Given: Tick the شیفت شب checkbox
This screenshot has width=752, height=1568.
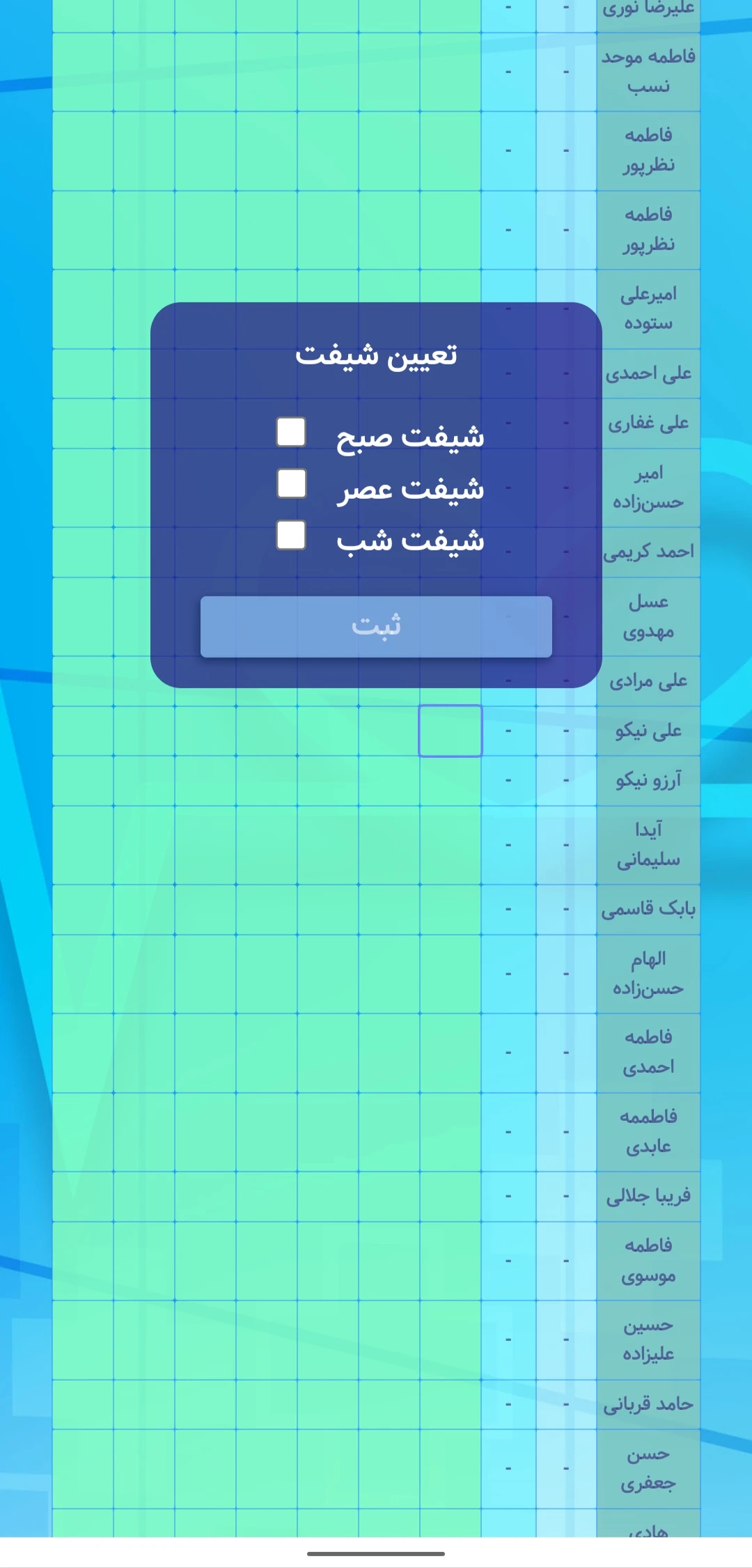Looking at the screenshot, I should coord(291,535).
